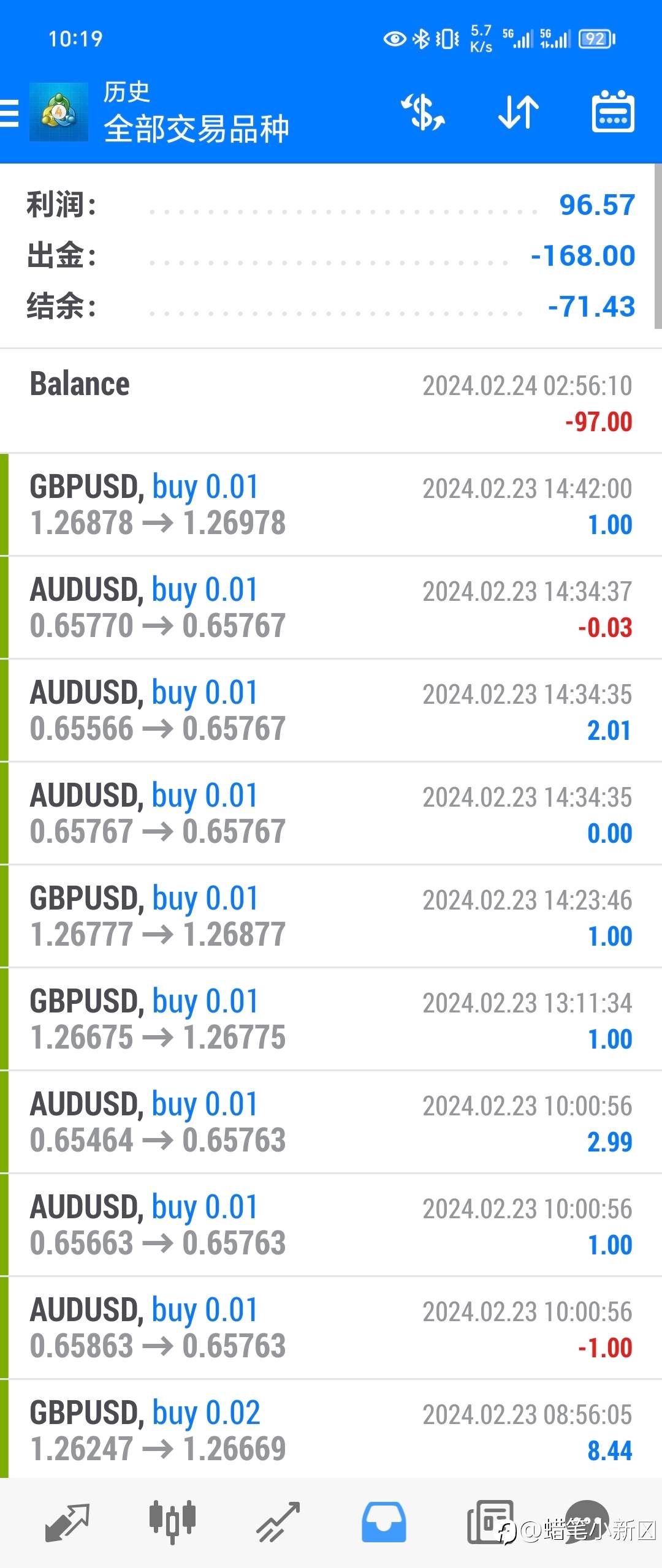The image size is (662, 1568).
Task: Open GBPUSD trade closed at 13:11:34
Action: [331, 1019]
